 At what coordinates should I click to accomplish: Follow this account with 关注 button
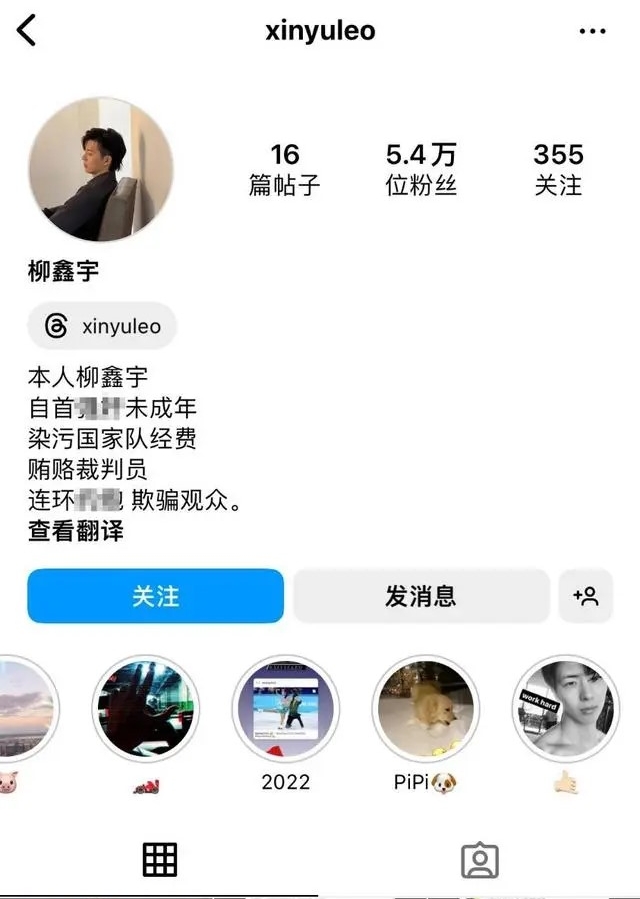[156, 596]
